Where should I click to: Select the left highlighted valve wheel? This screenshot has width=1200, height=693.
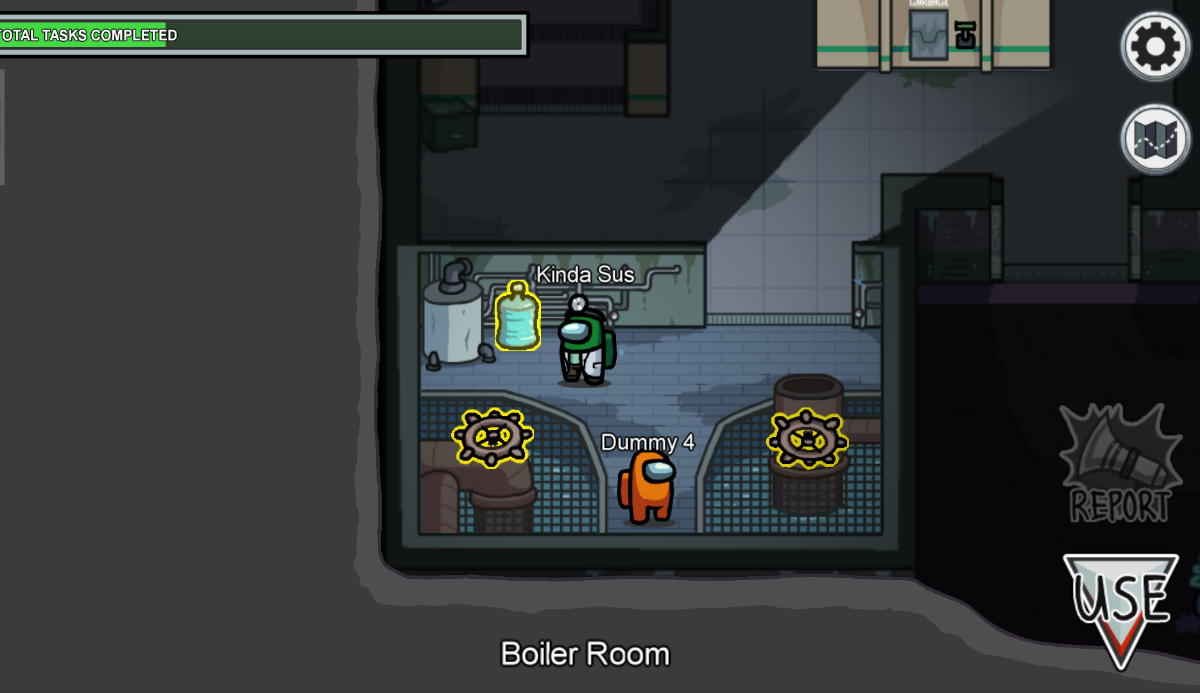point(492,437)
